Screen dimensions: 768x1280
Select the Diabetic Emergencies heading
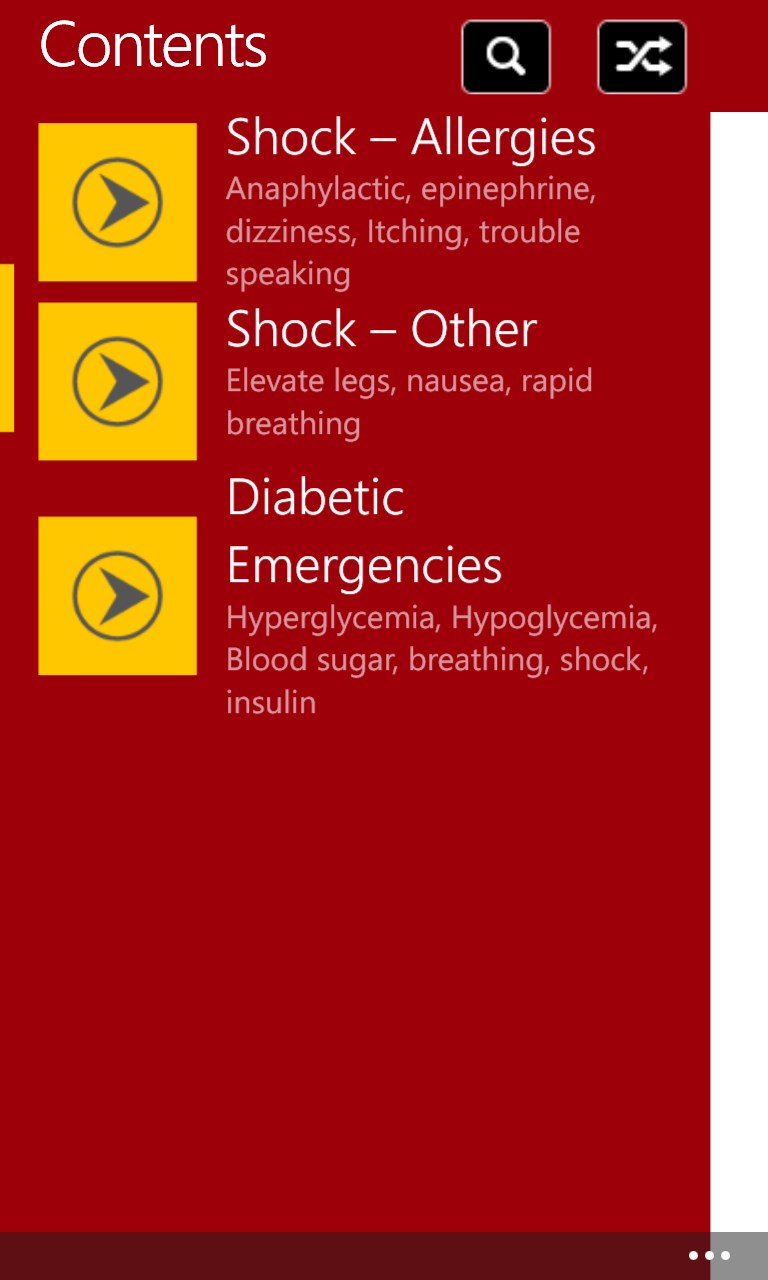[364, 530]
